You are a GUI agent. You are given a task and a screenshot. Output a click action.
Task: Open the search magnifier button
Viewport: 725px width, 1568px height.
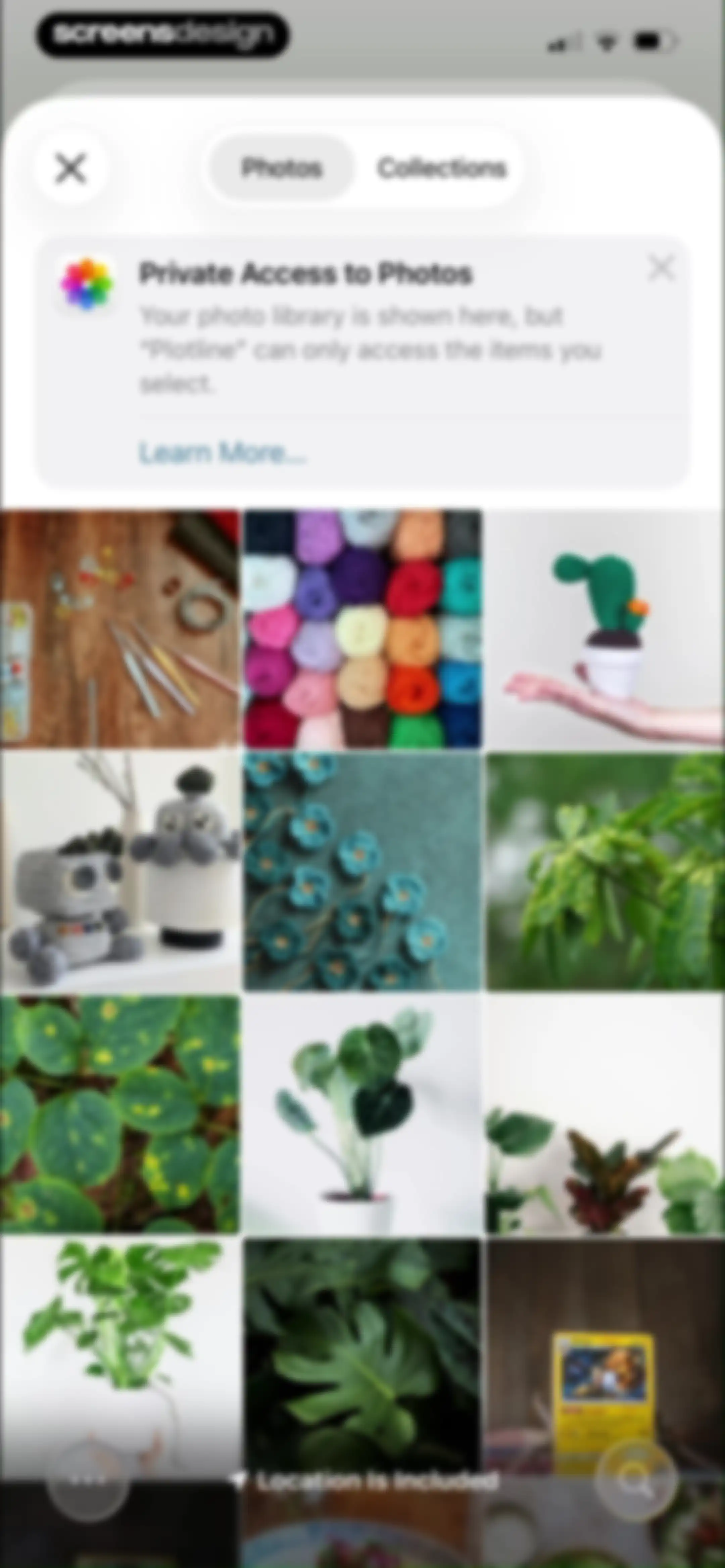coord(636,1481)
